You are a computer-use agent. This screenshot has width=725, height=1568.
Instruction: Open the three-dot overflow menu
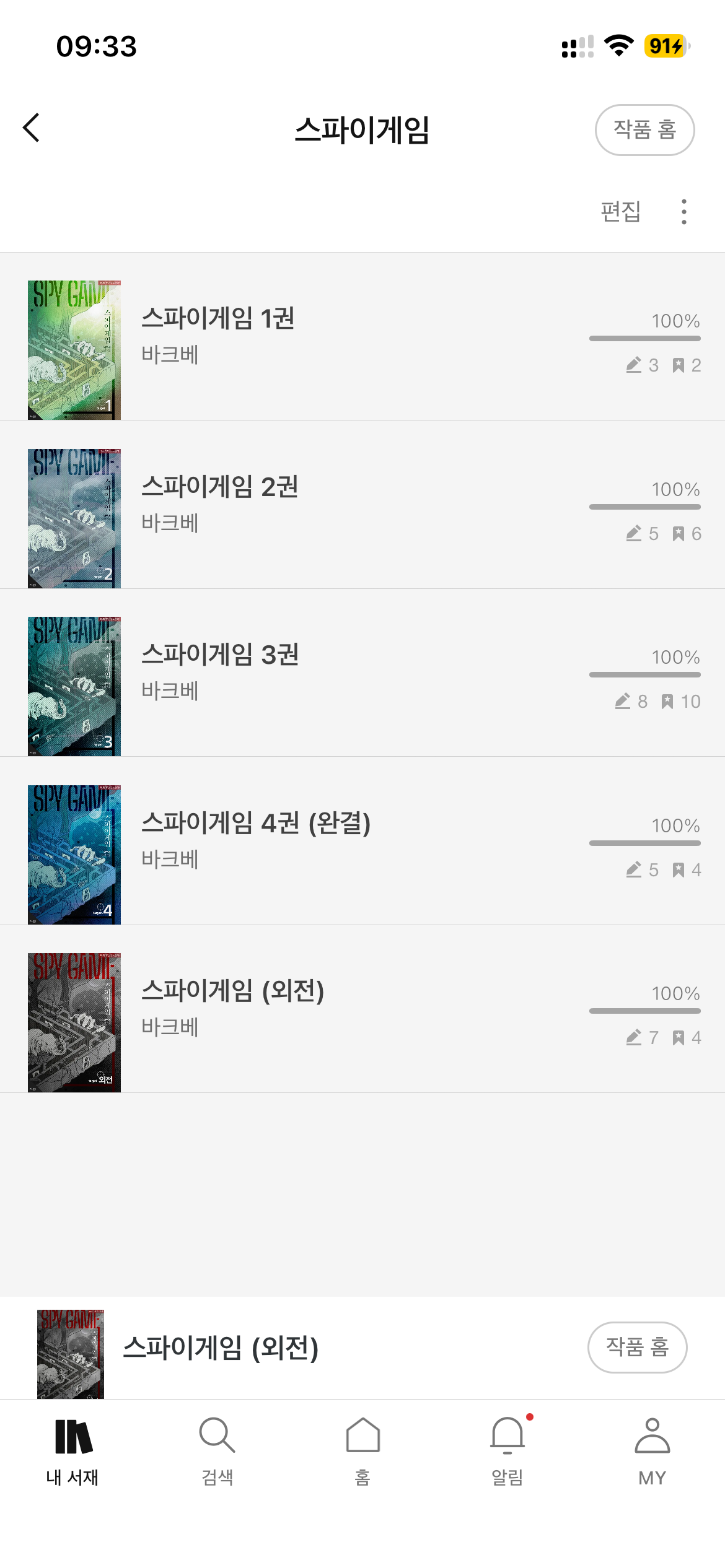683,212
